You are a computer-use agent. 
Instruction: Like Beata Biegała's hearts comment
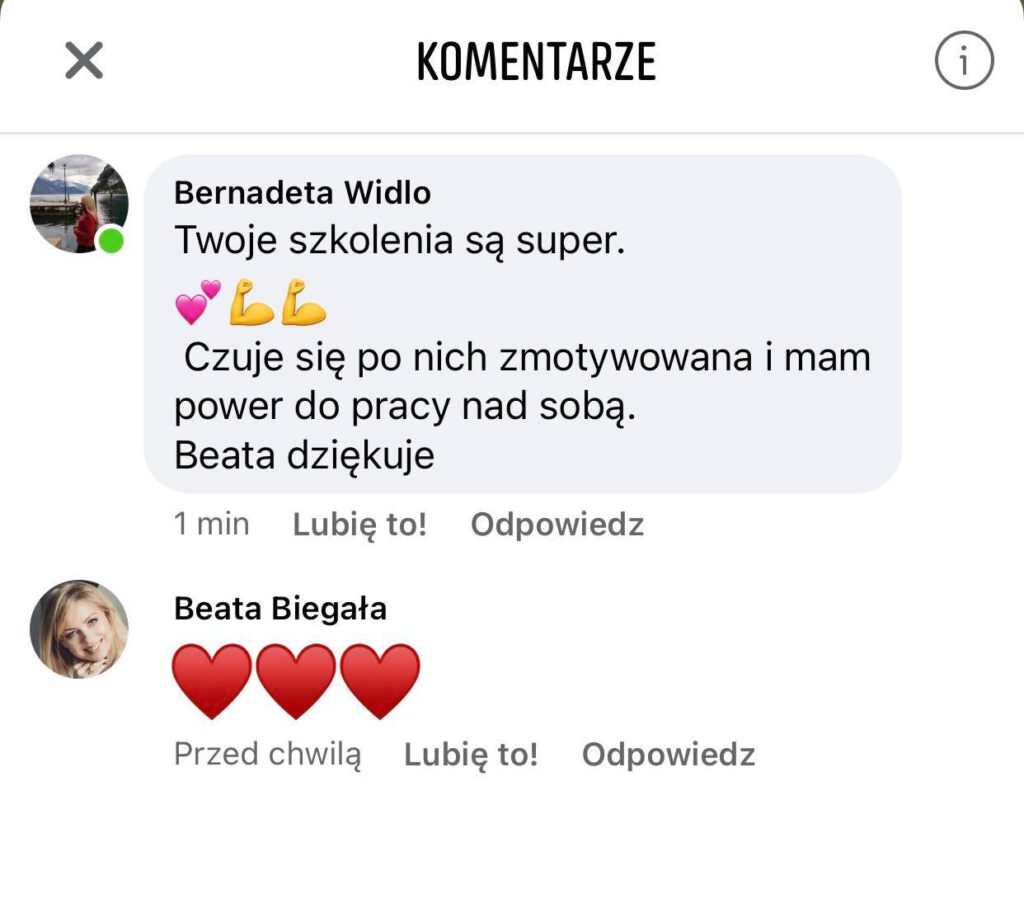[x=470, y=755]
